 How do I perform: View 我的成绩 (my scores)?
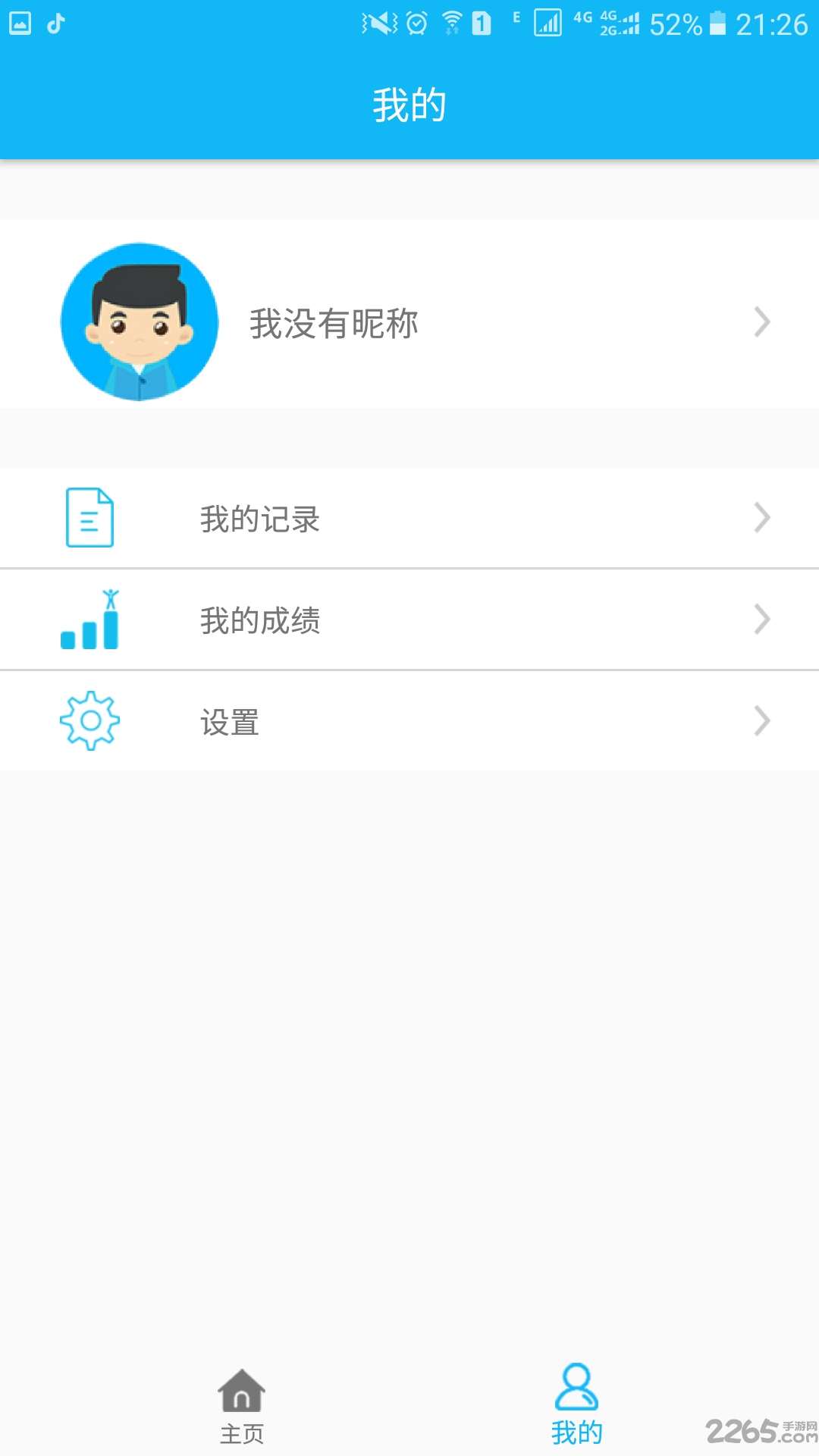409,620
